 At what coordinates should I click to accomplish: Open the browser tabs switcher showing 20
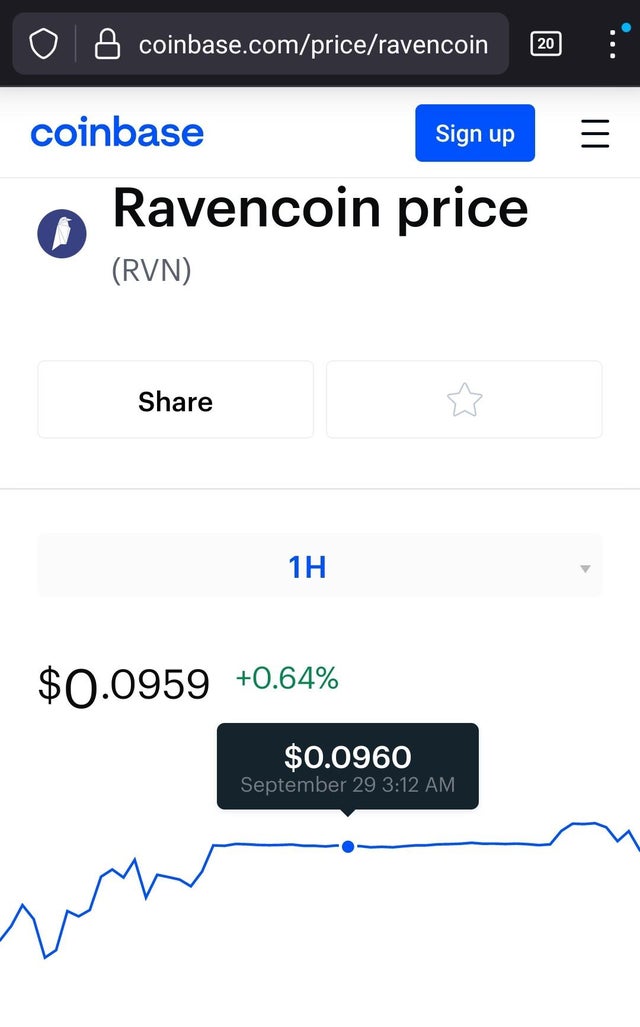click(x=545, y=44)
